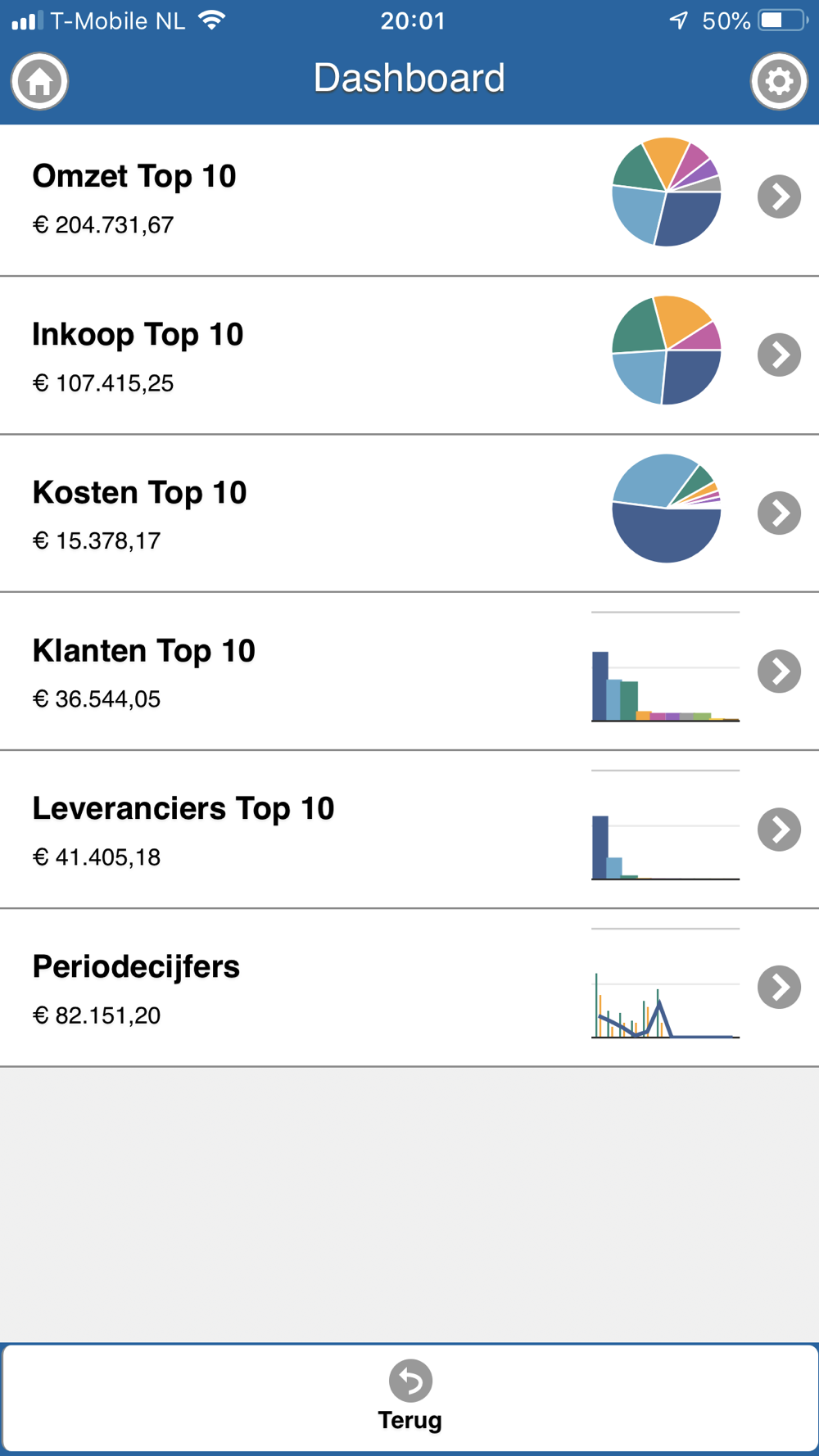Open Omzet Top 10 details
This screenshot has width=819, height=1456.
(409, 201)
